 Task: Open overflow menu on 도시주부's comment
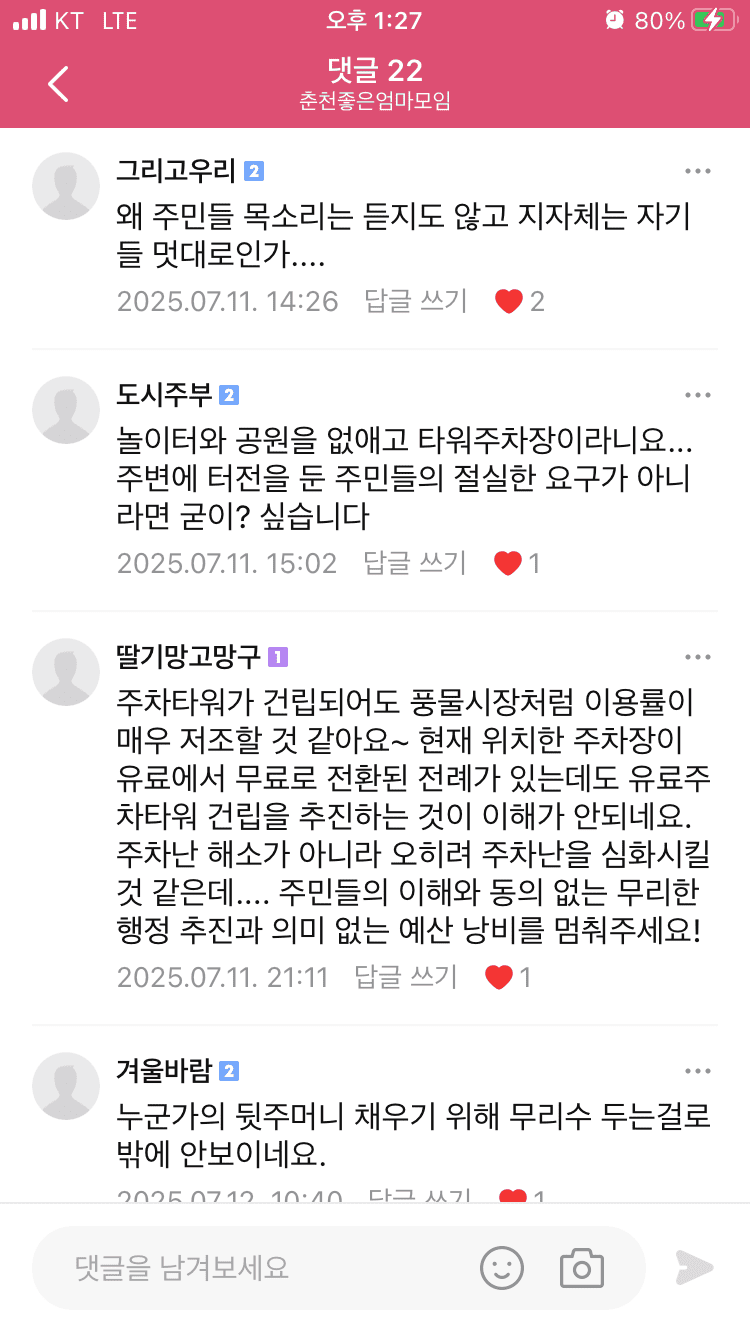tap(698, 395)
